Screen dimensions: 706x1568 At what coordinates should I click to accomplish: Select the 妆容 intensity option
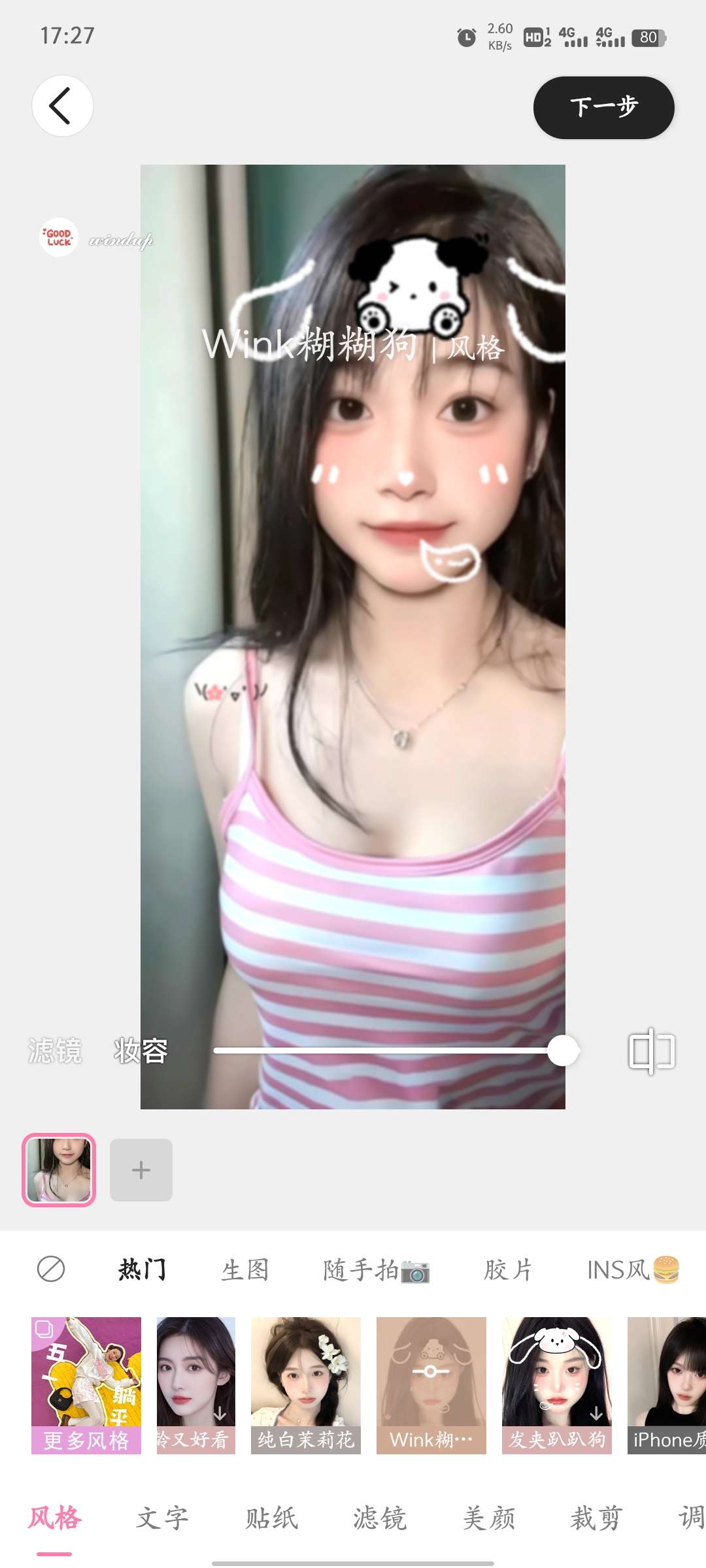tap(141, 1051)
